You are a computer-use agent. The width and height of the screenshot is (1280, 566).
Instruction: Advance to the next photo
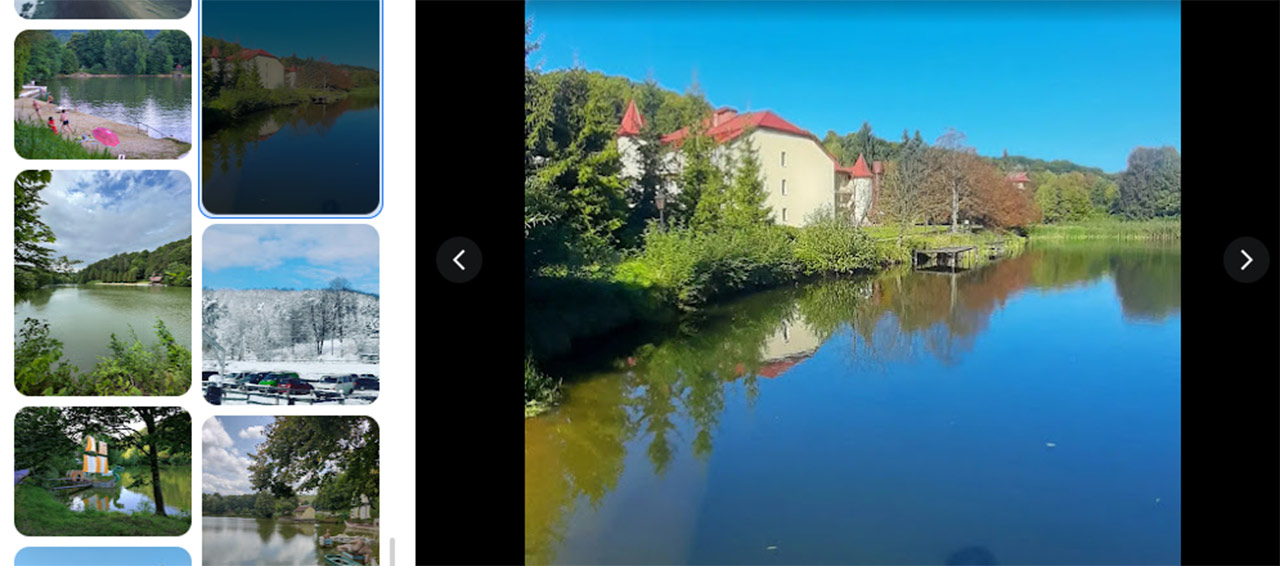point(1245,260)
